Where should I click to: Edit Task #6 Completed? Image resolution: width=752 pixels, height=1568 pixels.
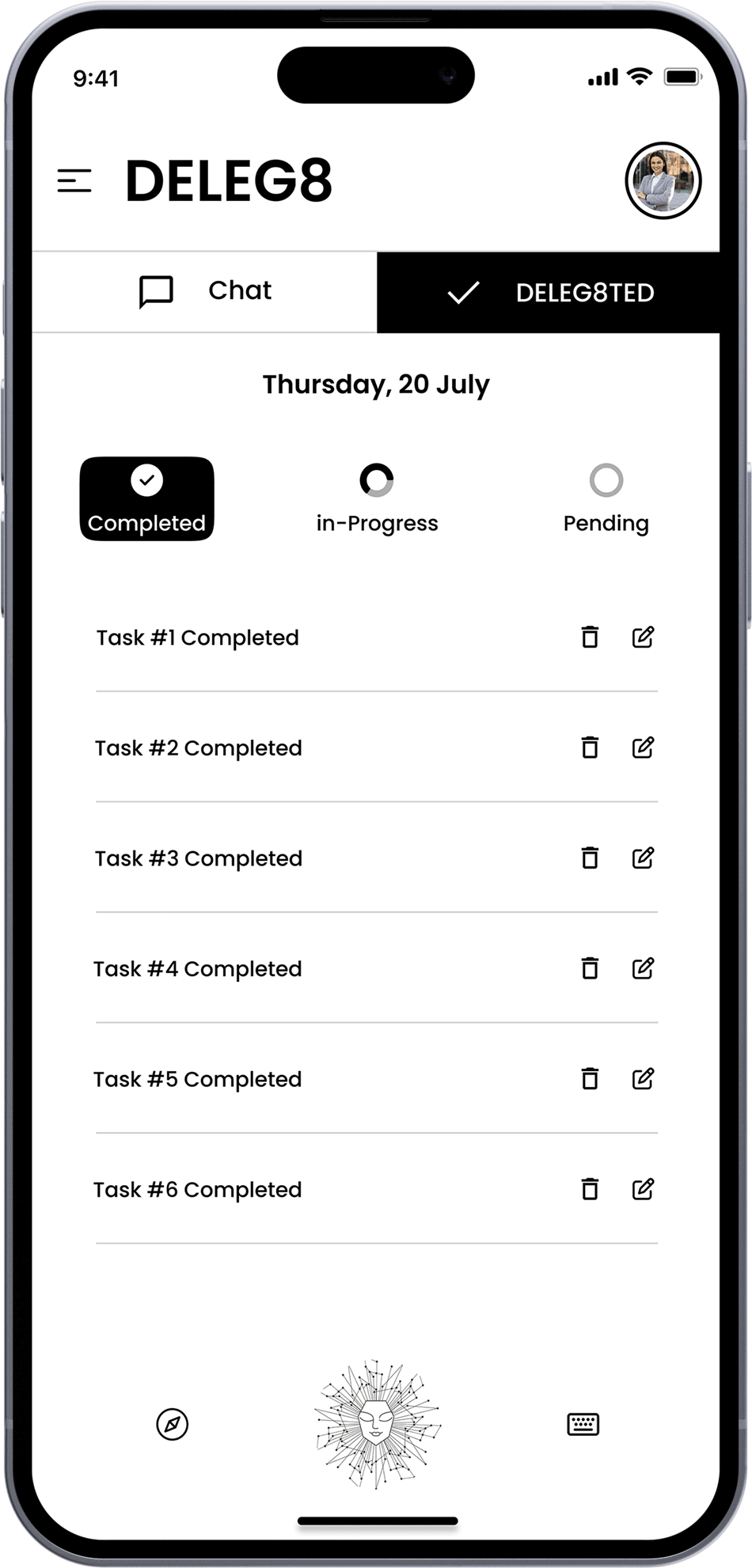click(x=643, y=1188)
